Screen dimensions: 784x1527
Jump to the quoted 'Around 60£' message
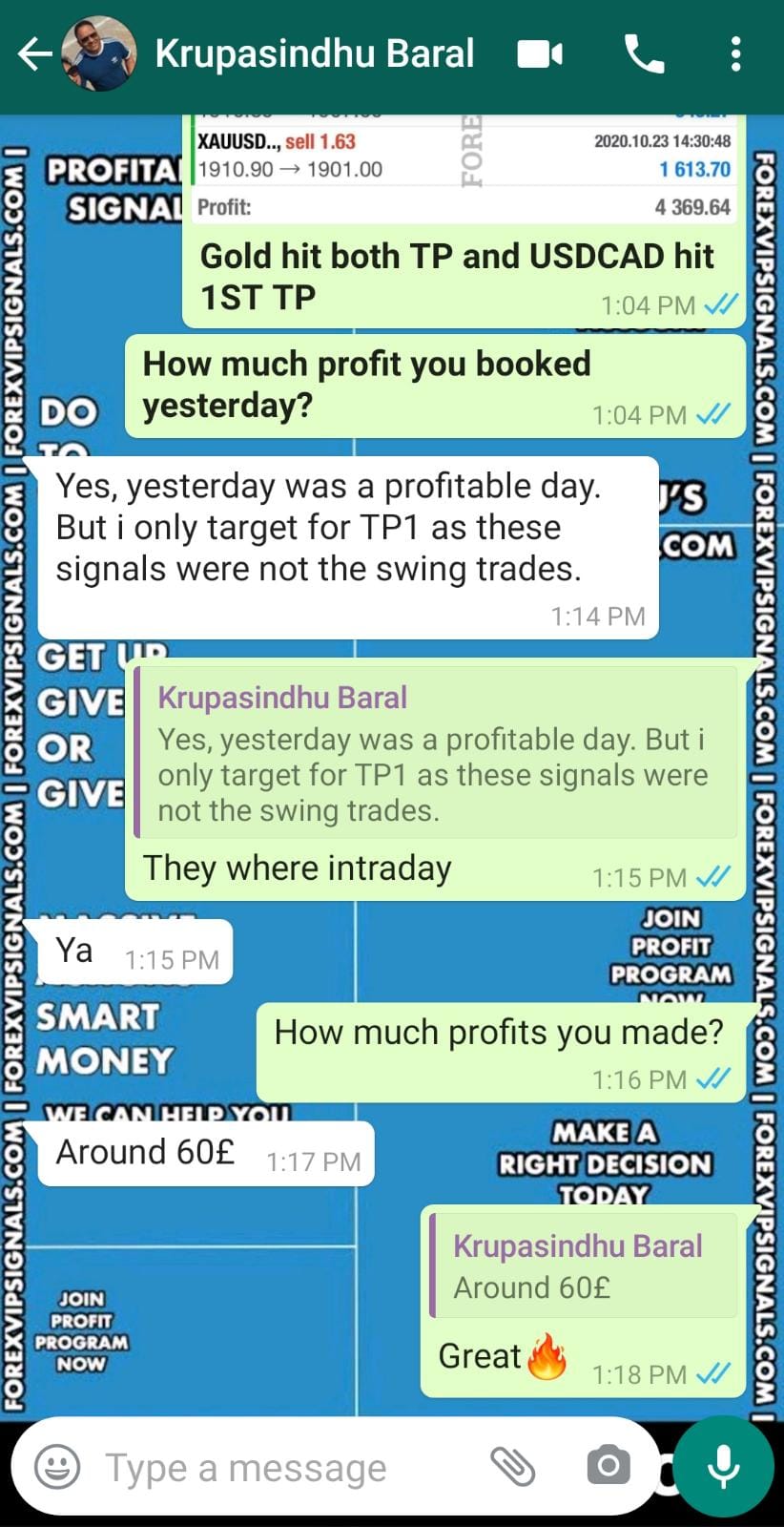[584, 1266]
